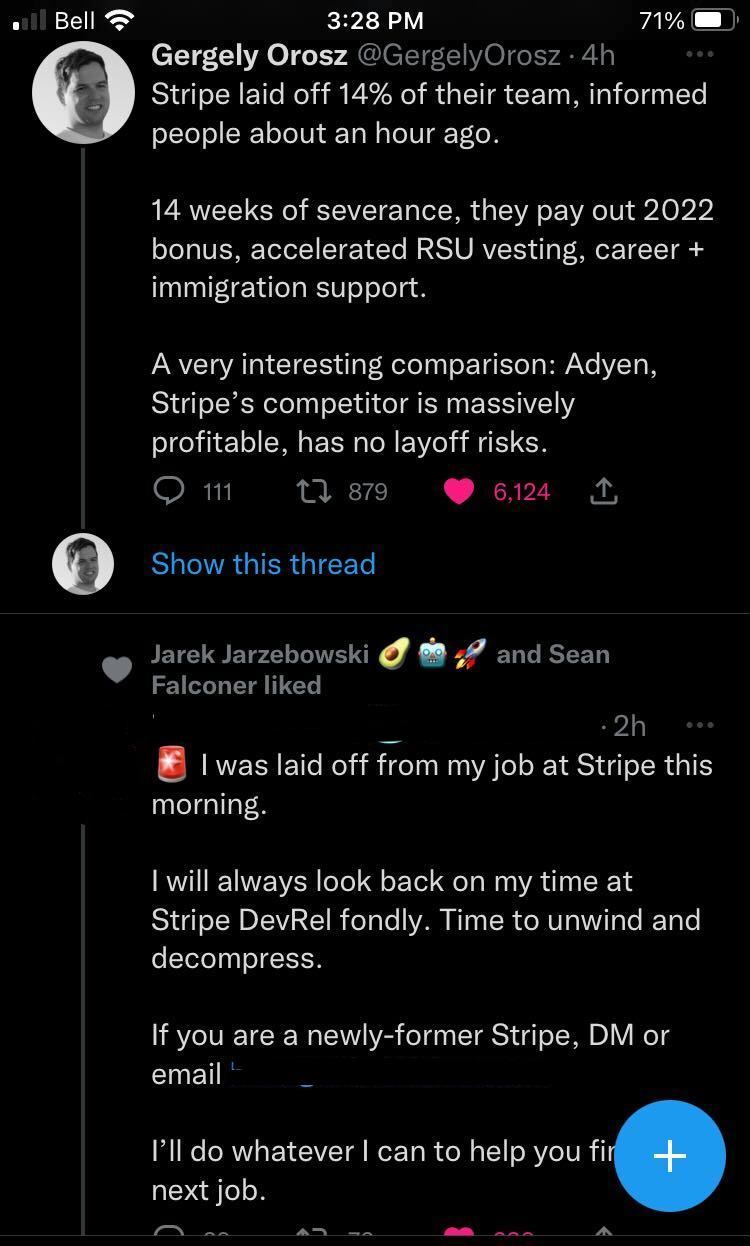Open the three-dot menu on the 2h tweet
Viewport: 750px width, 1246px height.
coord(700,725)
